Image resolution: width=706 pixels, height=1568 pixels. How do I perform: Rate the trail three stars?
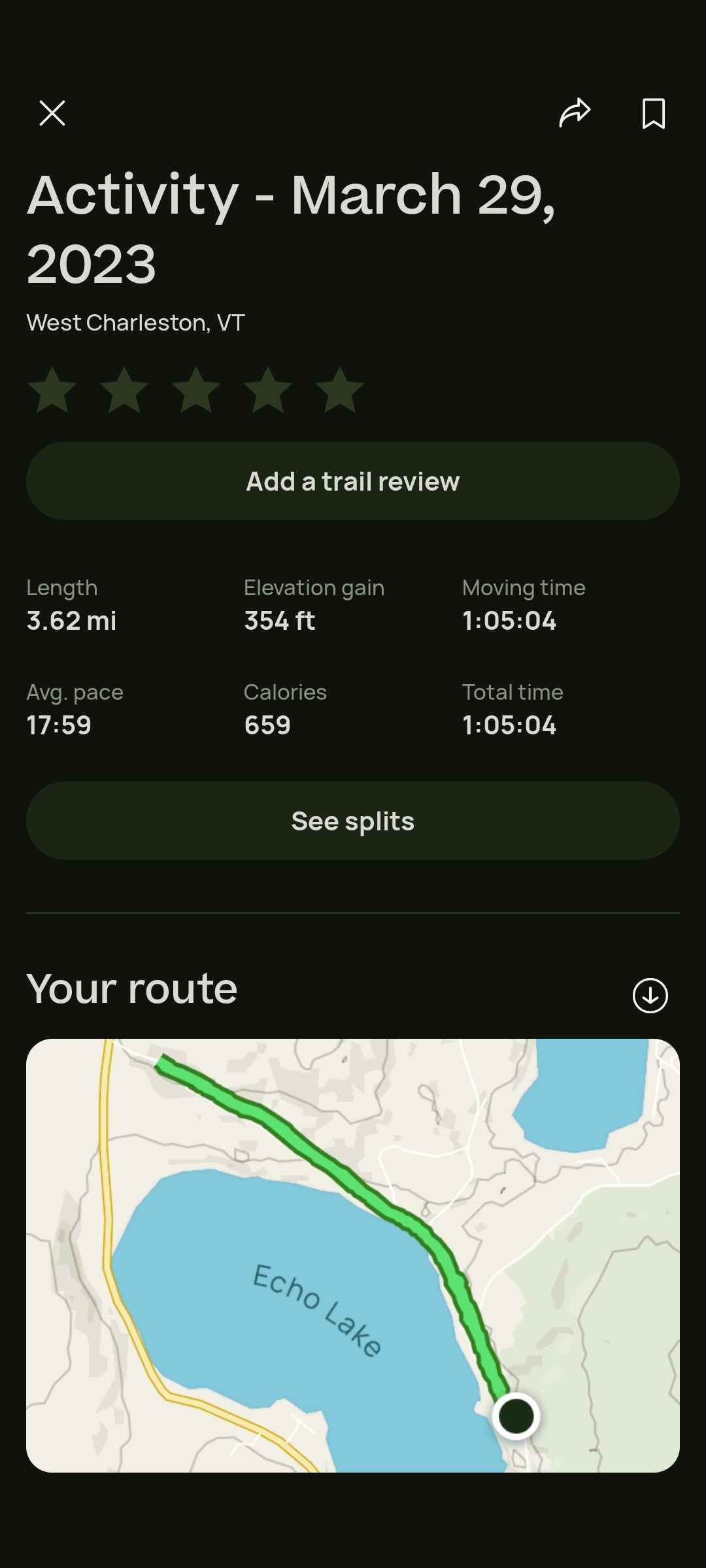pyautogui.click(x=196, y=390)
